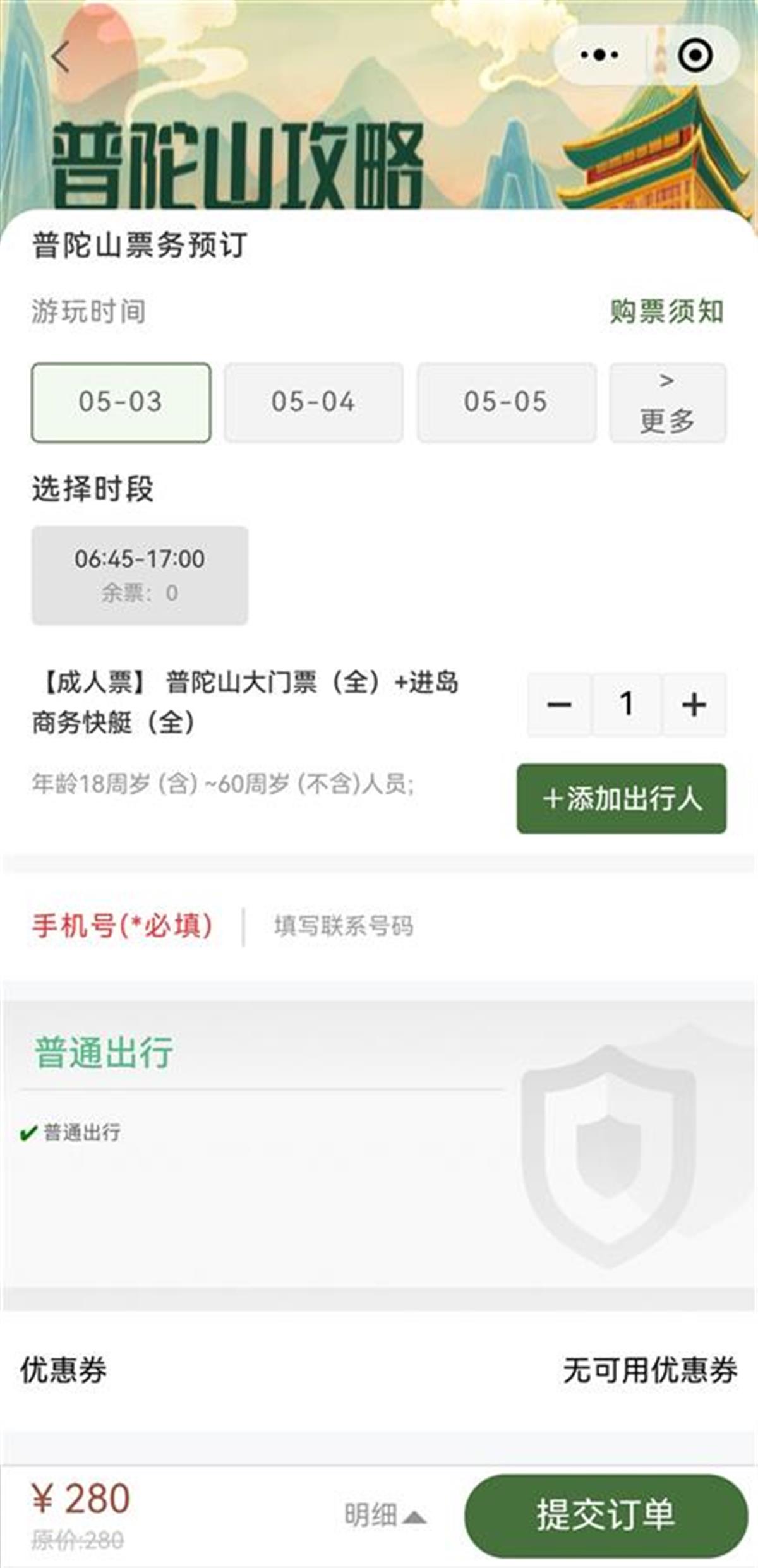Viewport: 758px width, 1568px height.
Task: Submit the order with 提交订单
Action: (606, 1514)
